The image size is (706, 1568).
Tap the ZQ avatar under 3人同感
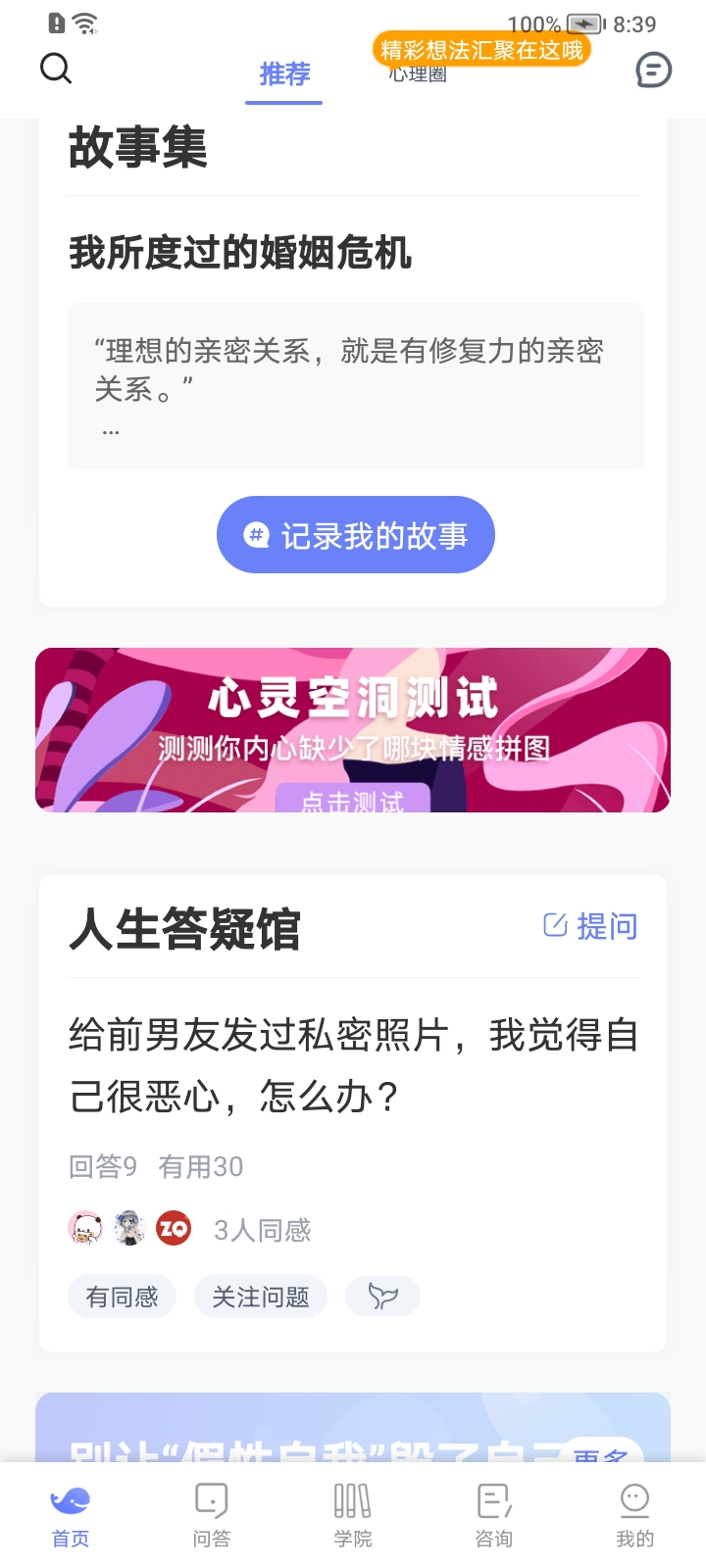(x=174, y=1229)
